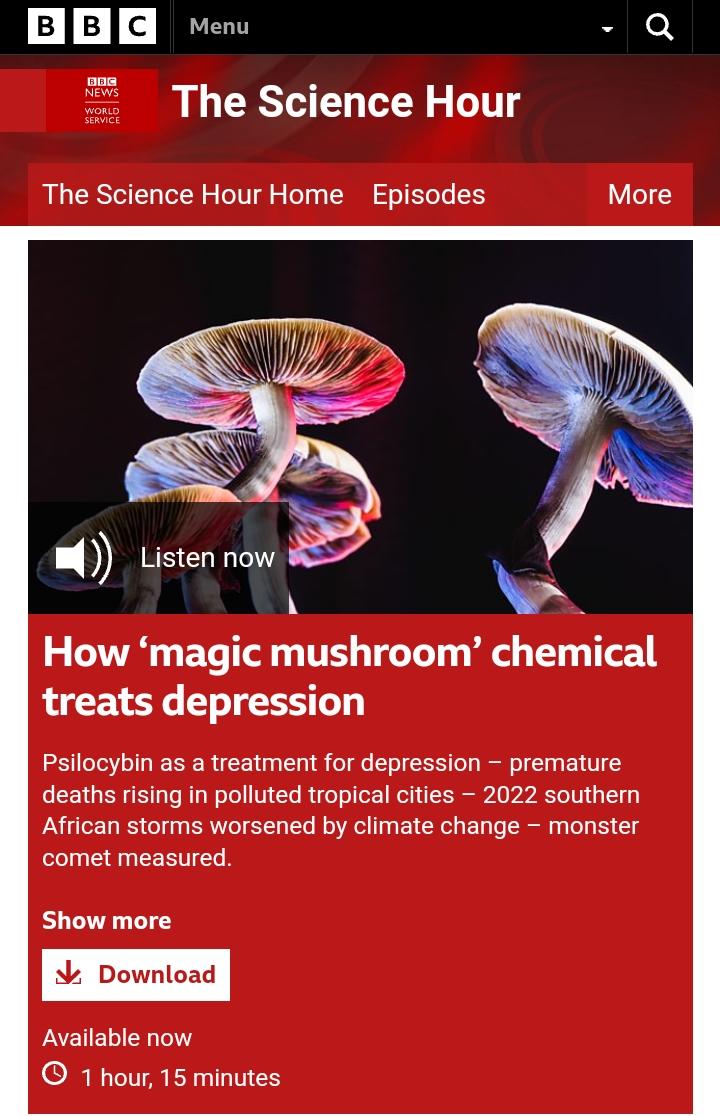Switch to the Episodes tab

coord(428,194)
